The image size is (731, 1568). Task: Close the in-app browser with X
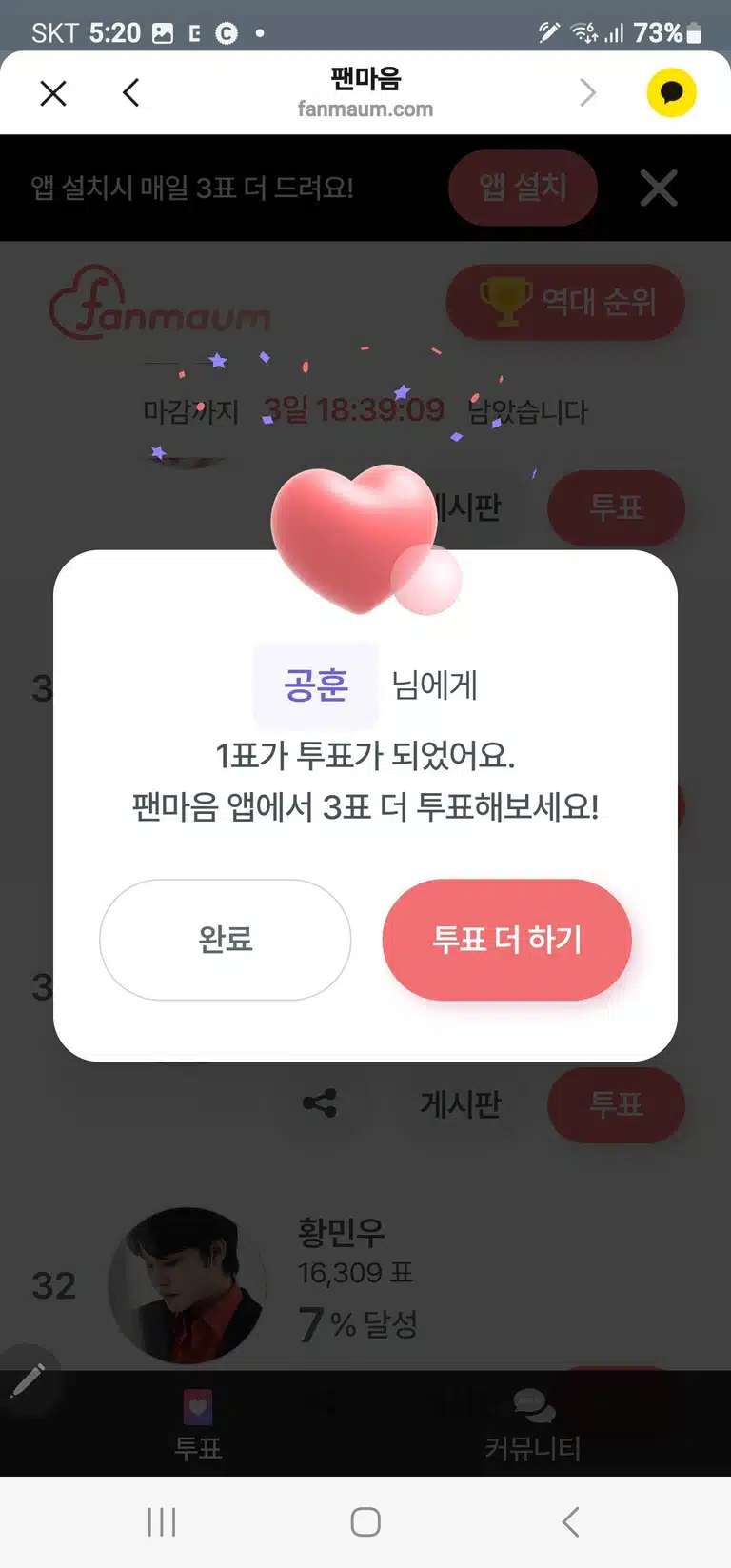point(53,93)
